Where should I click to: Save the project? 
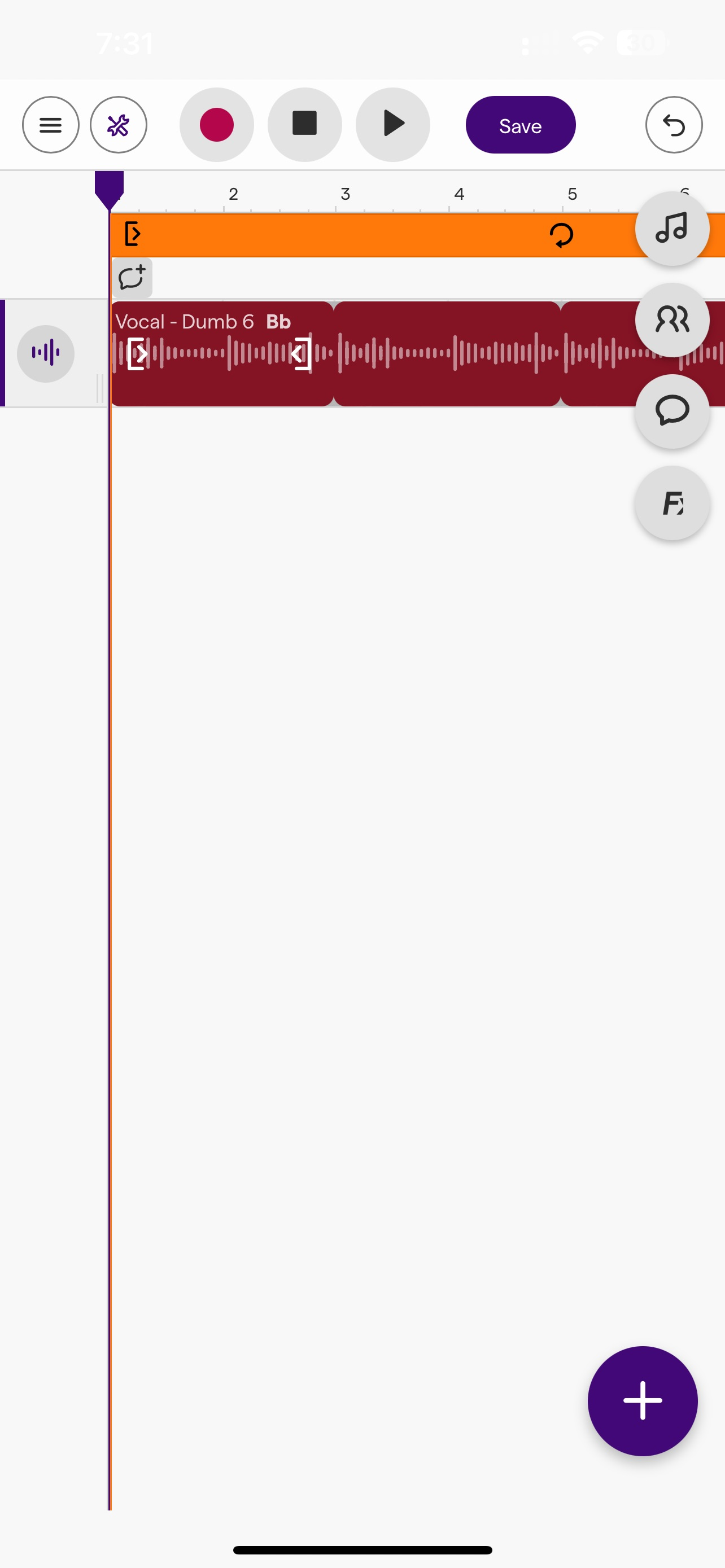pyautogui.click(x=521, y=125)
